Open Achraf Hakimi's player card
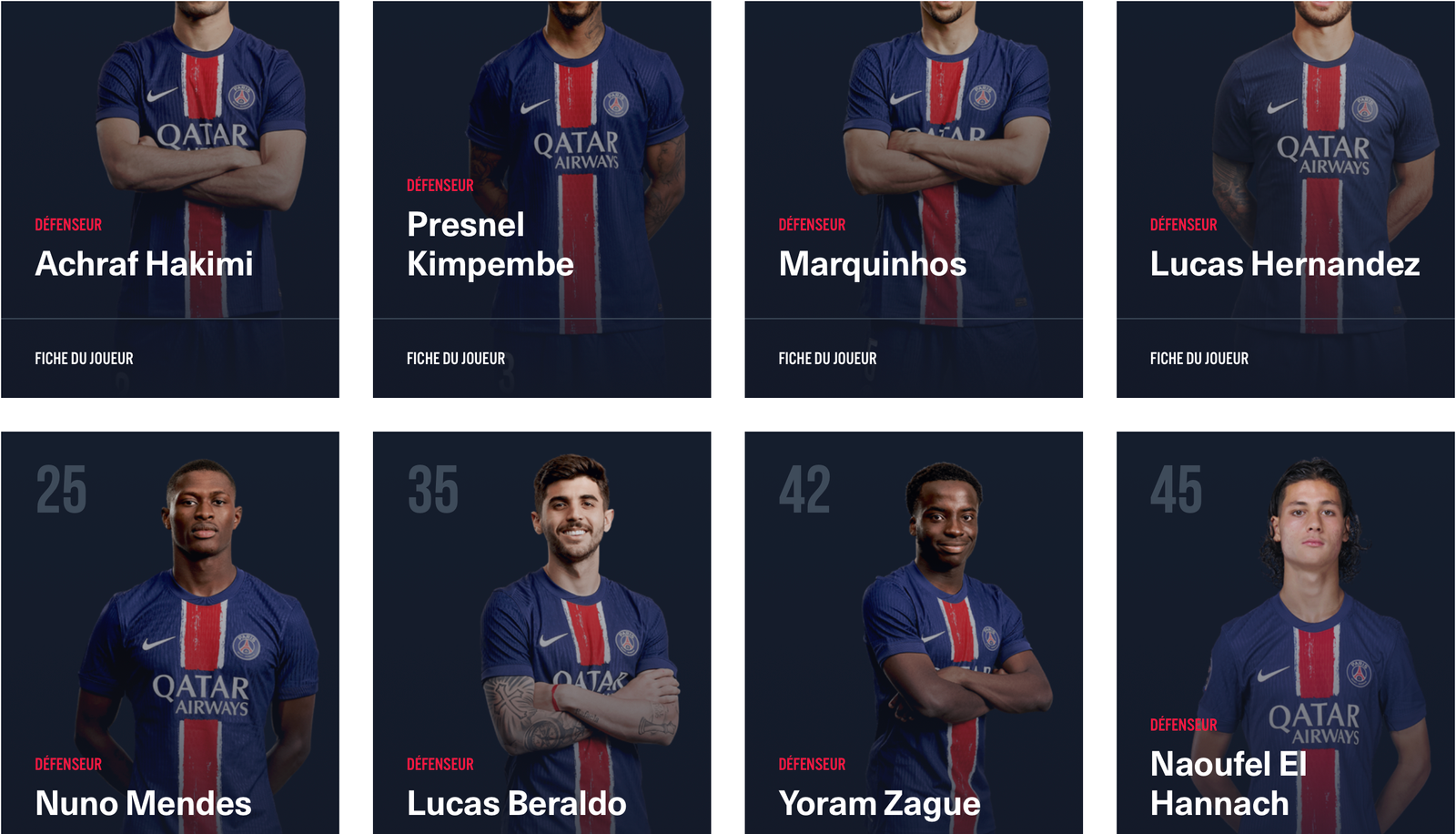Viewport: 1456px width, 834px height. (x=144, y=264)
